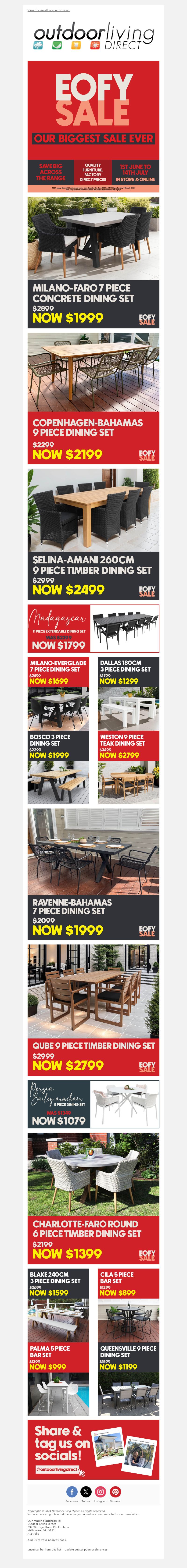Open "View this email in your browser" link
The height and width of the screenshot is (1568, 187).
tap(48, 10)
